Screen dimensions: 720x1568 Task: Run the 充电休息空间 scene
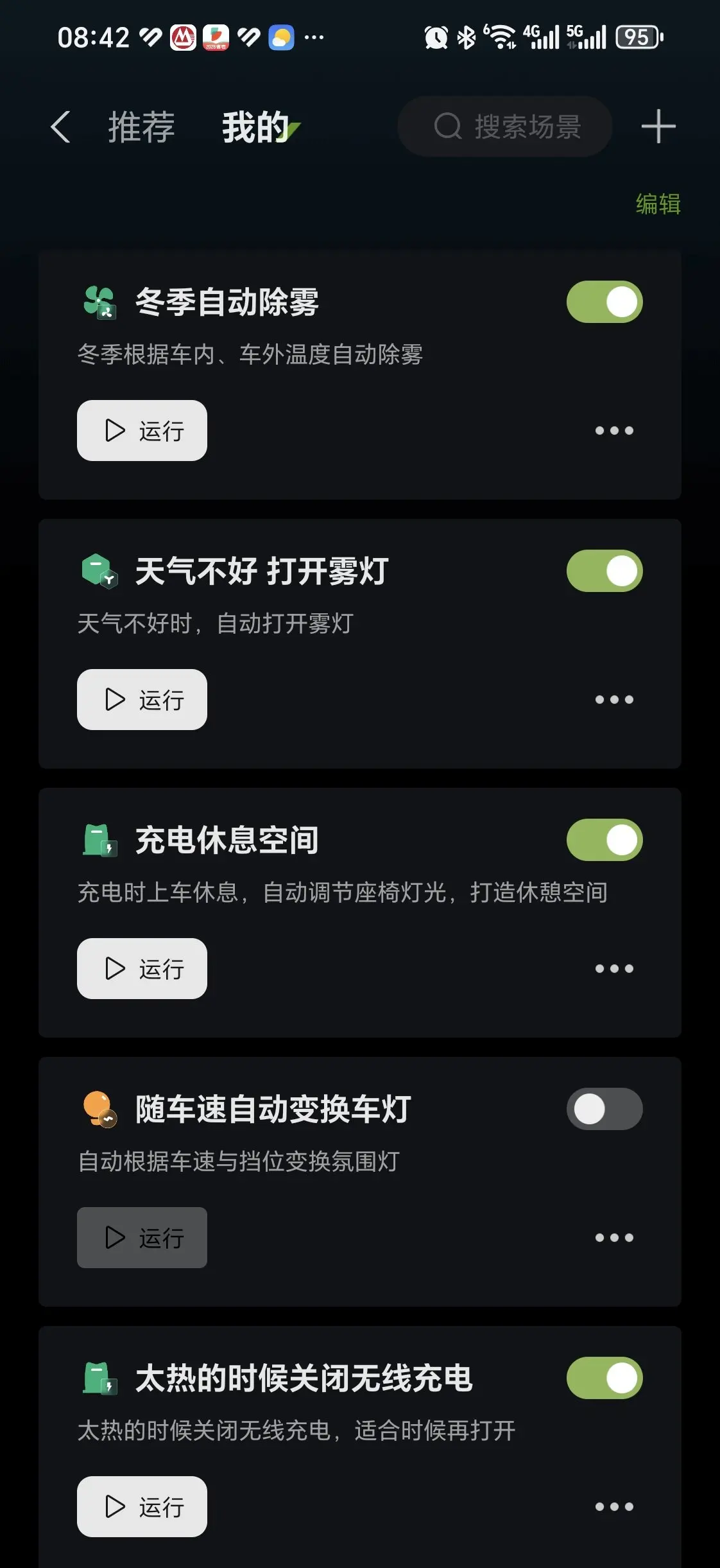(142, 968)
